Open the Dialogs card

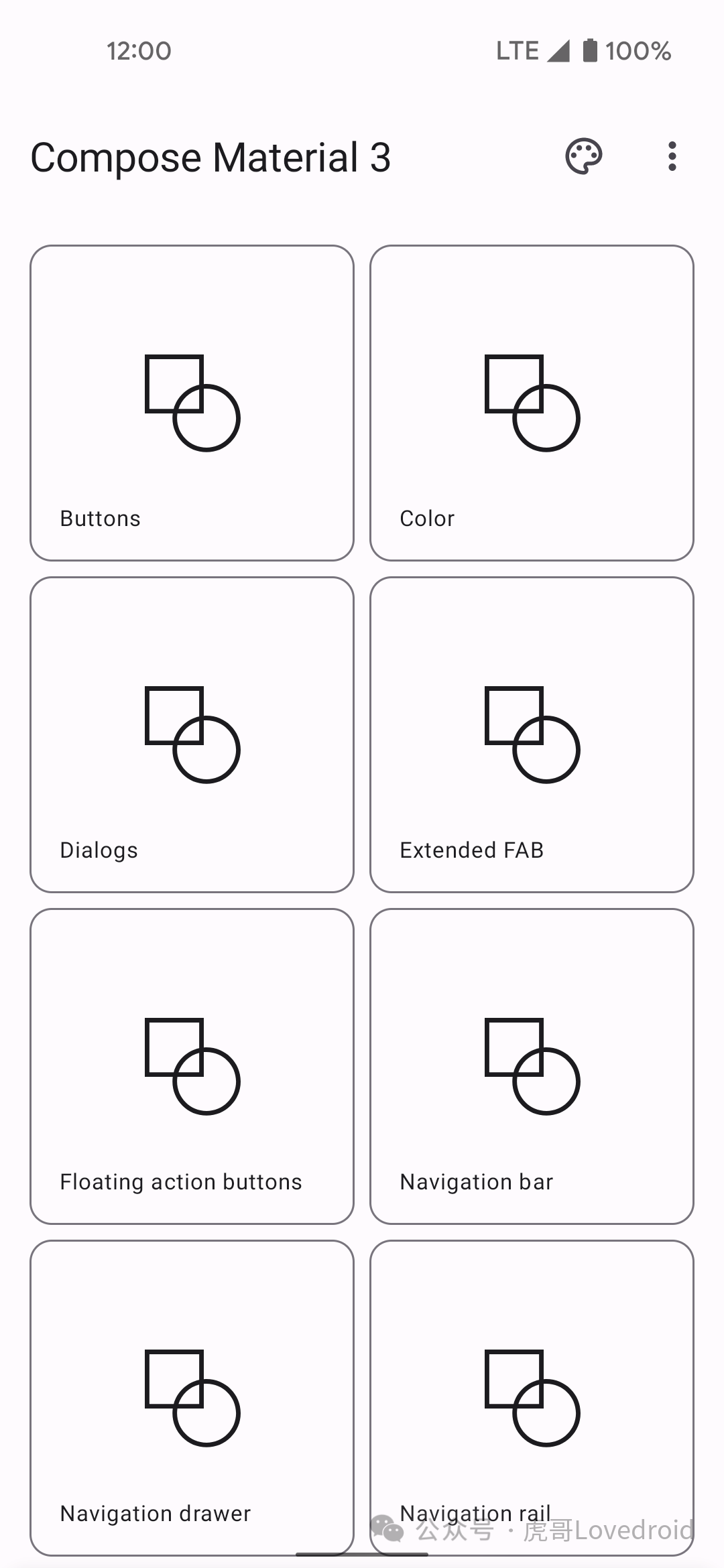192,734
